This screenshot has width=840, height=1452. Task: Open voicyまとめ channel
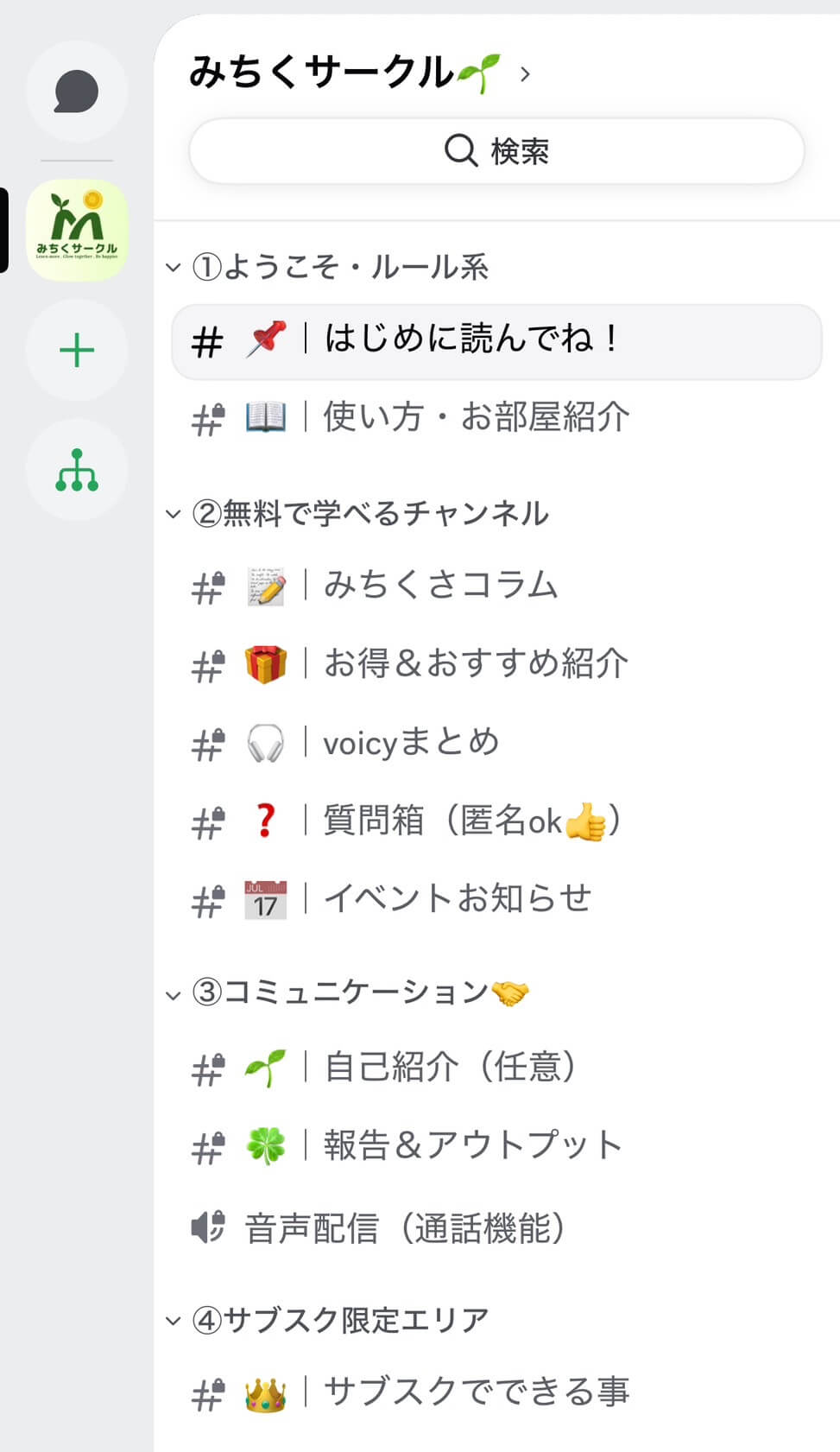(x=496, y=742)
